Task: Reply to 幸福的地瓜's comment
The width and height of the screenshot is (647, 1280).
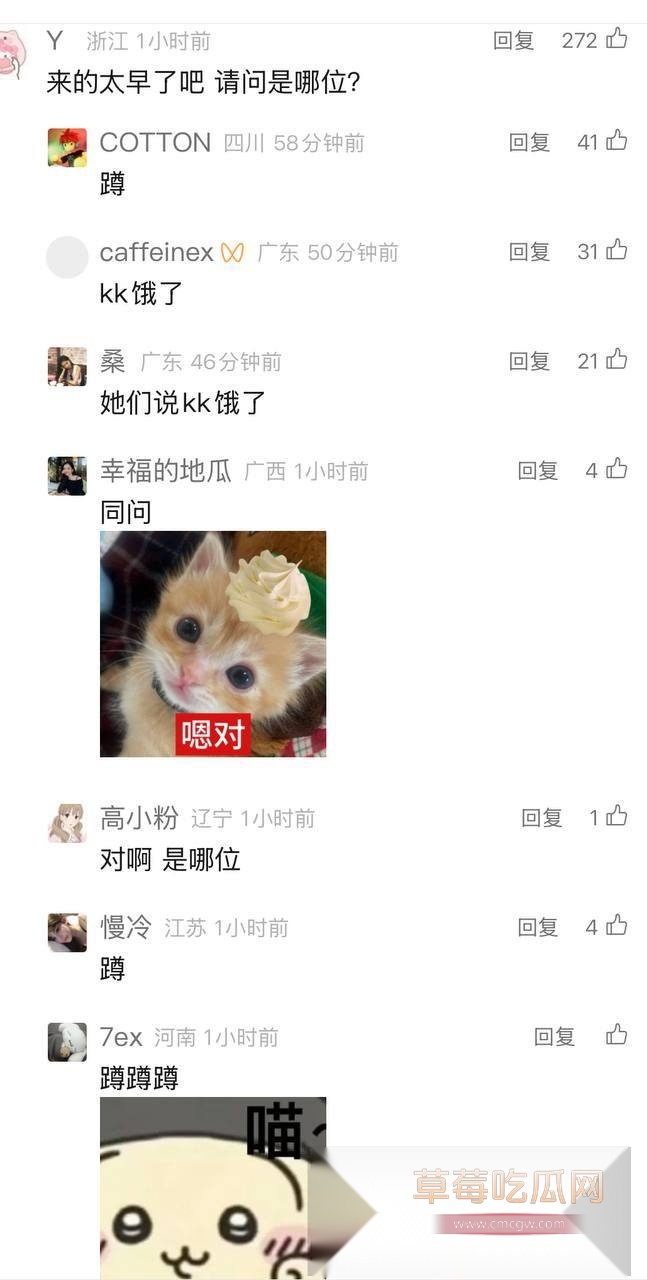Action: pos(538,470)
